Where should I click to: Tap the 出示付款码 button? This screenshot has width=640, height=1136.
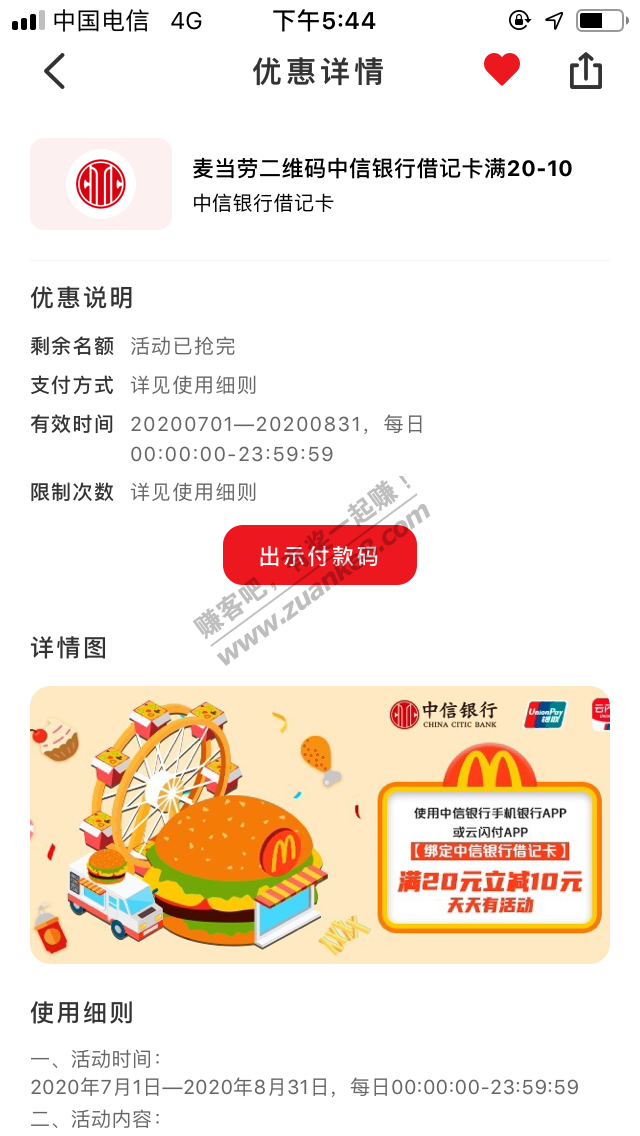319,556
